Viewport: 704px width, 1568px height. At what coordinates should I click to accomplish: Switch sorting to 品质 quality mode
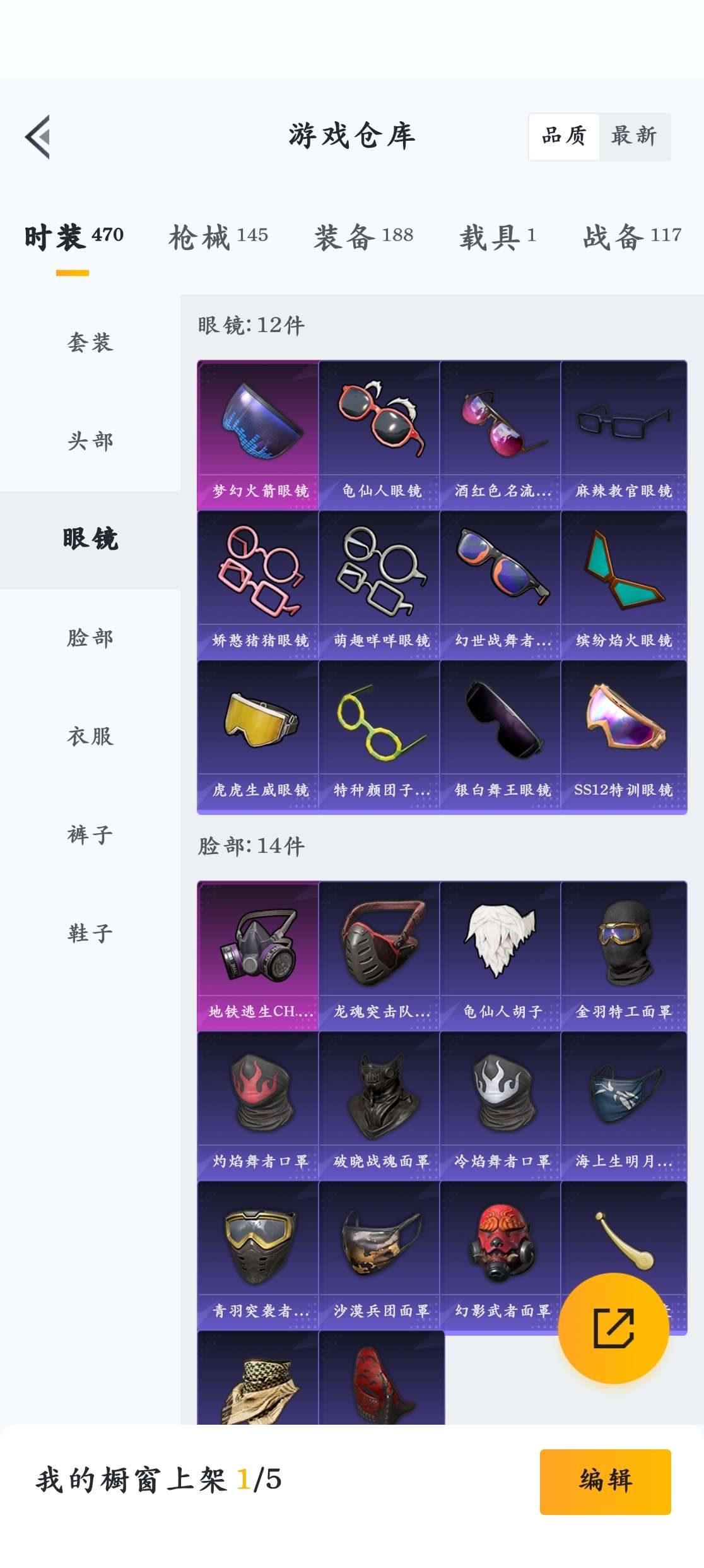(x=565, y=134)
